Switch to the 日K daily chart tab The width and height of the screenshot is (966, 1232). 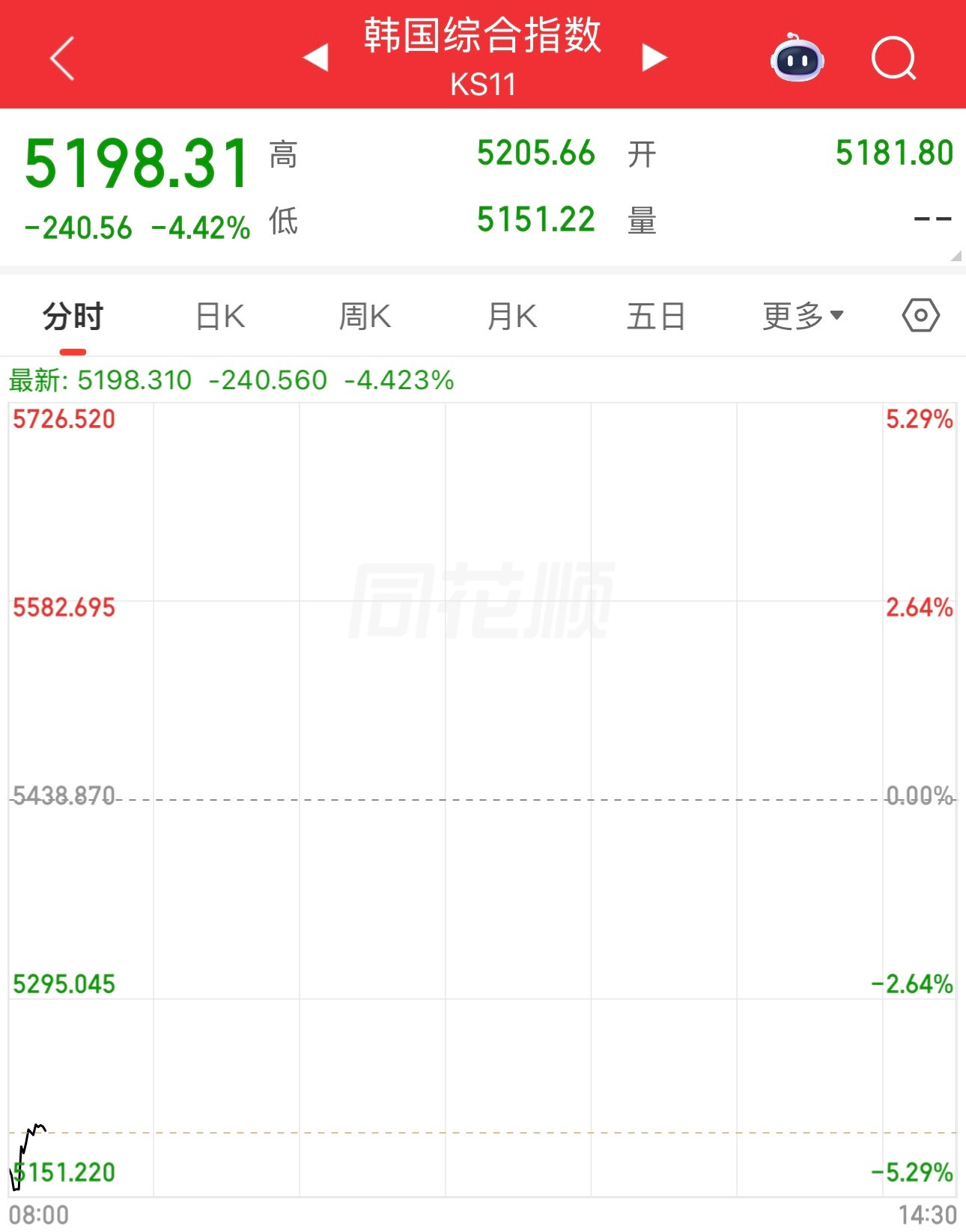tap(220, 316)
